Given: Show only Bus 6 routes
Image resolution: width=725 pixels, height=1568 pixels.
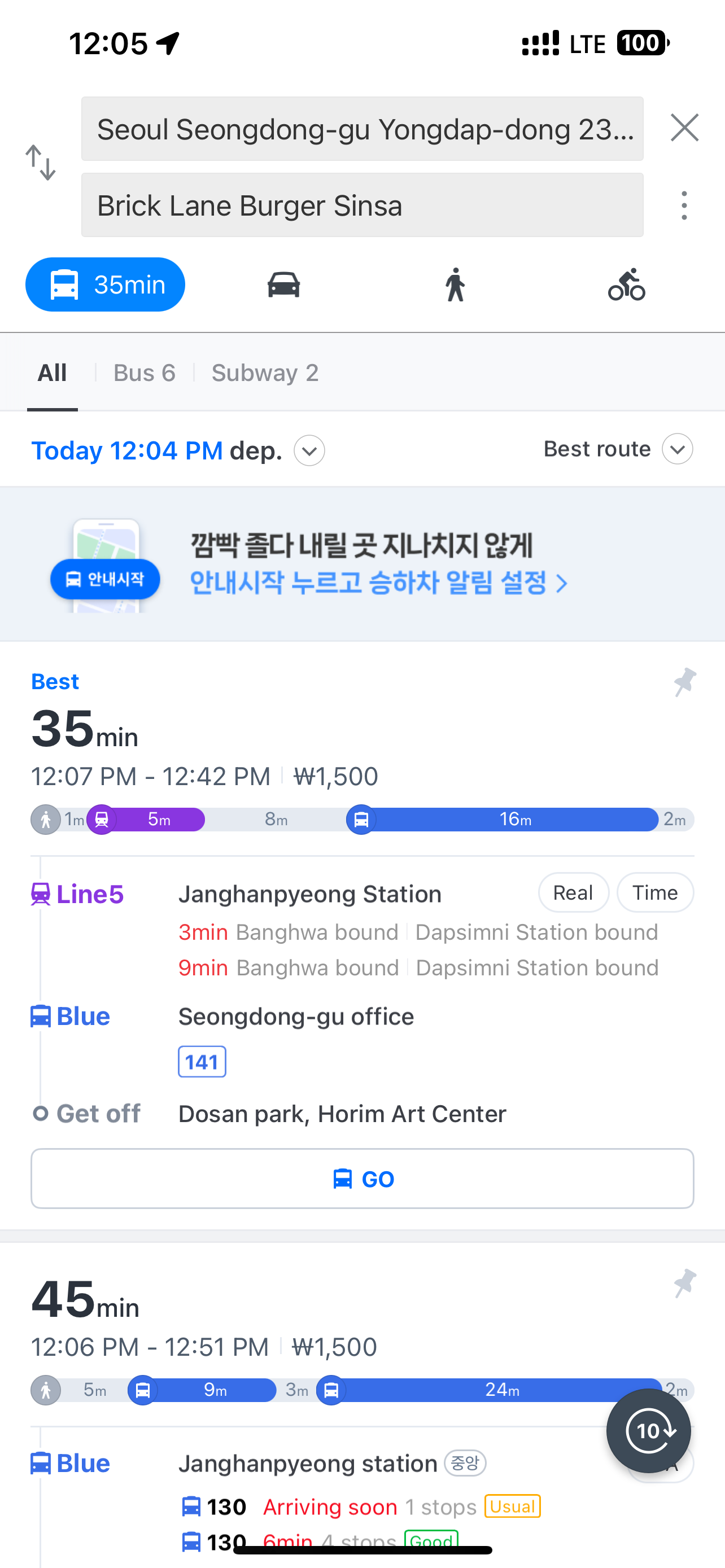Looking at the screenshot, I should tap(145, 373).
